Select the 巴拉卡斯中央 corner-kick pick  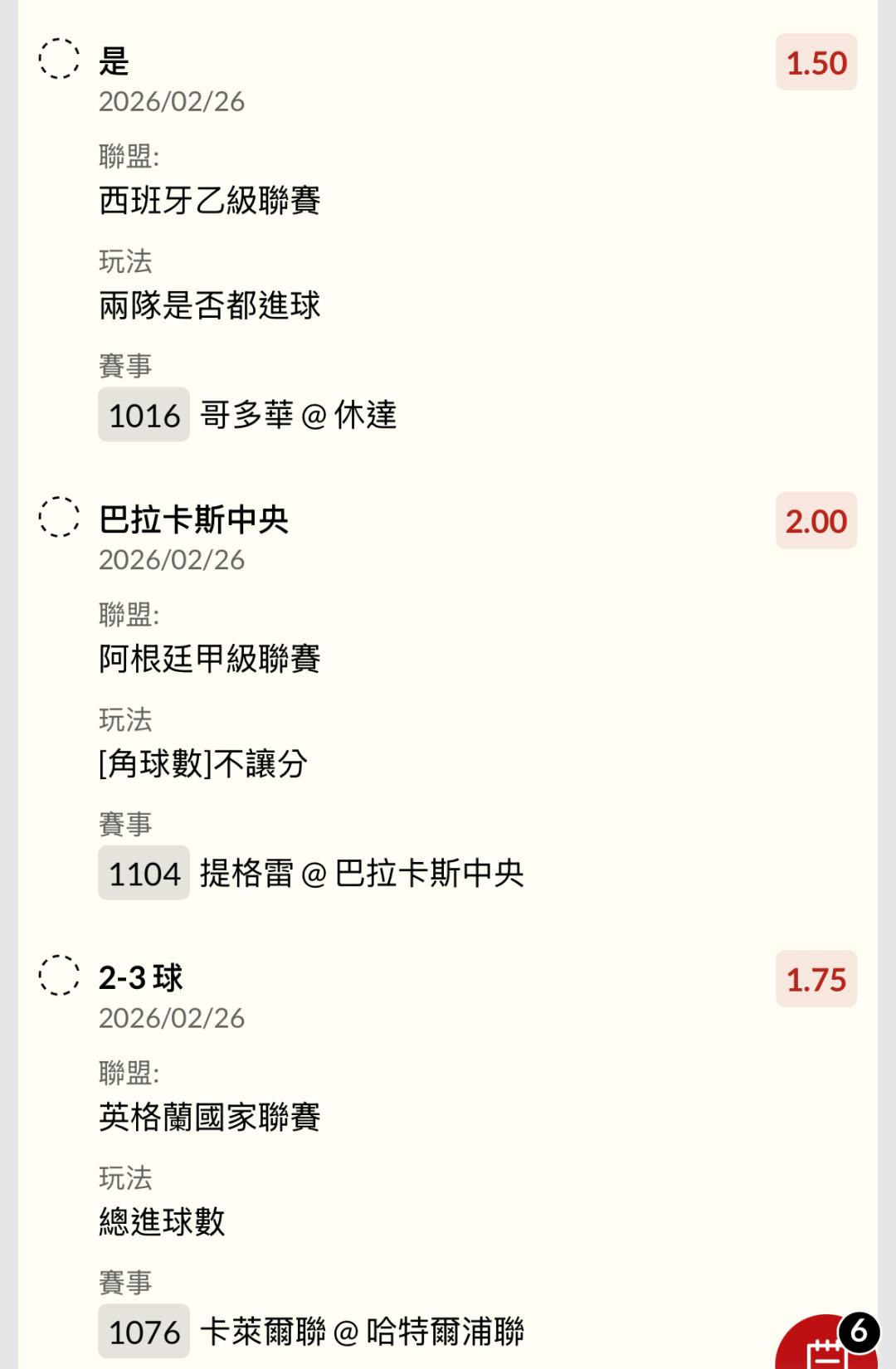click(x=59, y=518)
